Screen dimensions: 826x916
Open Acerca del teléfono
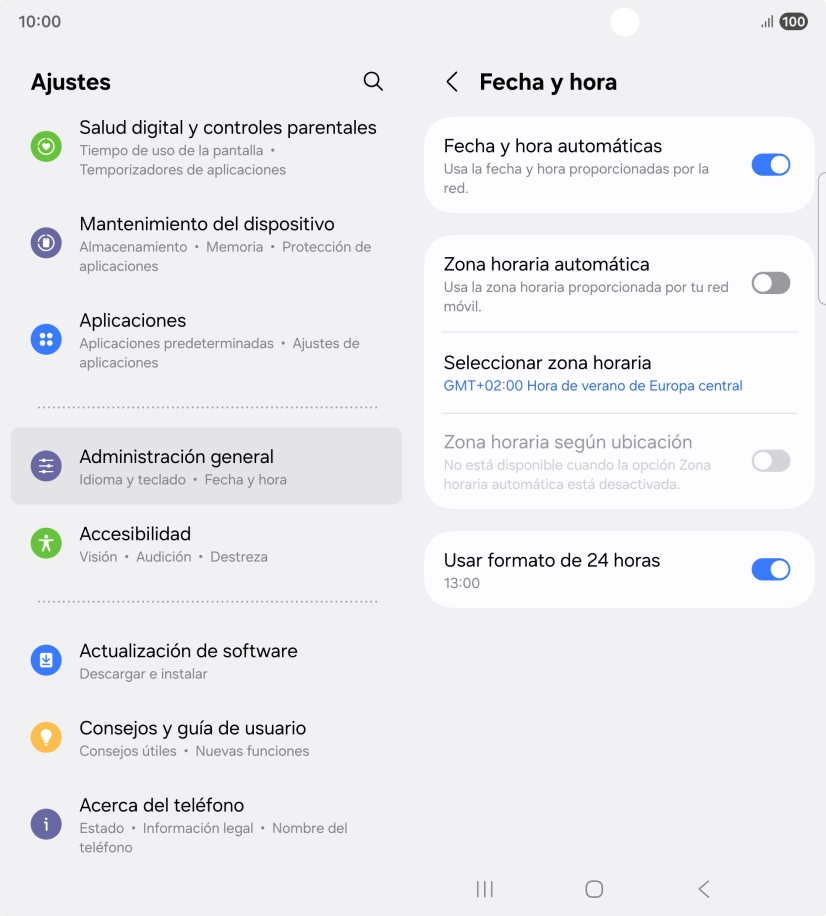pyautogui.click(x=206, y=825)
